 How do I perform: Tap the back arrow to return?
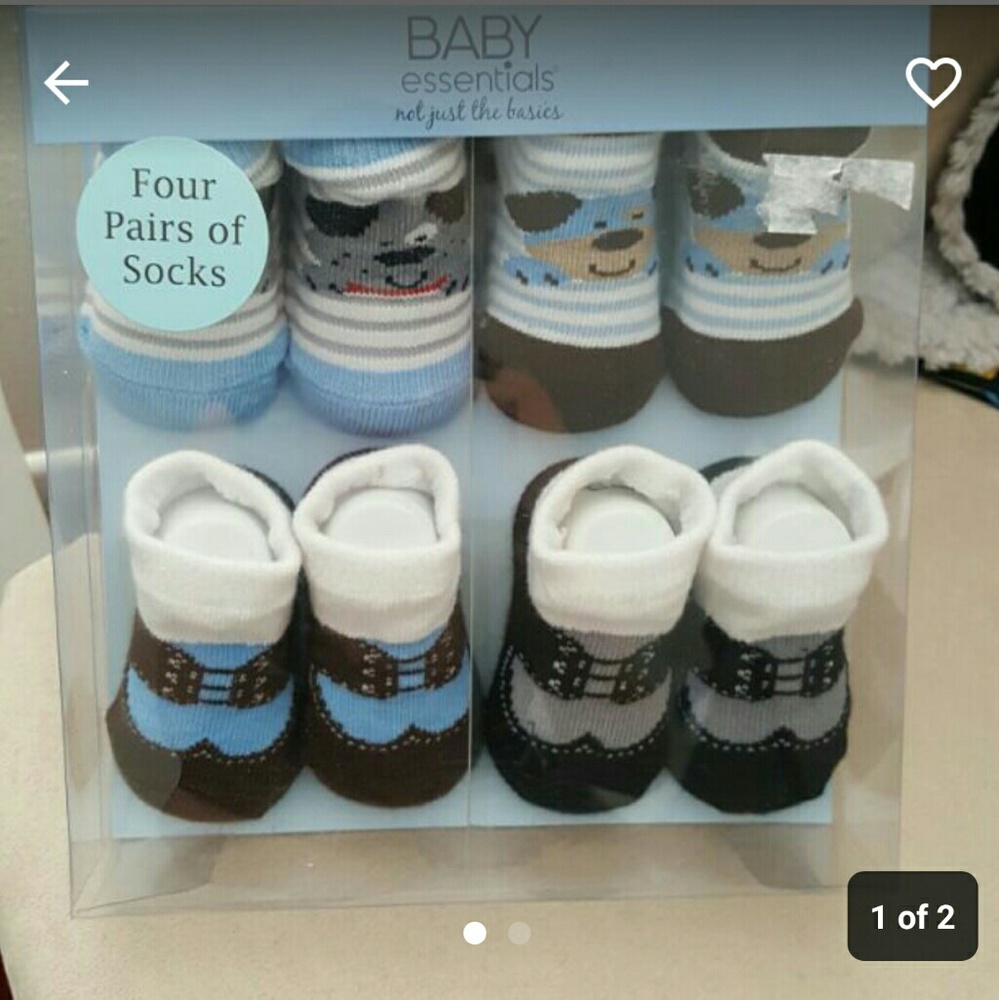(x=66, y=83)
